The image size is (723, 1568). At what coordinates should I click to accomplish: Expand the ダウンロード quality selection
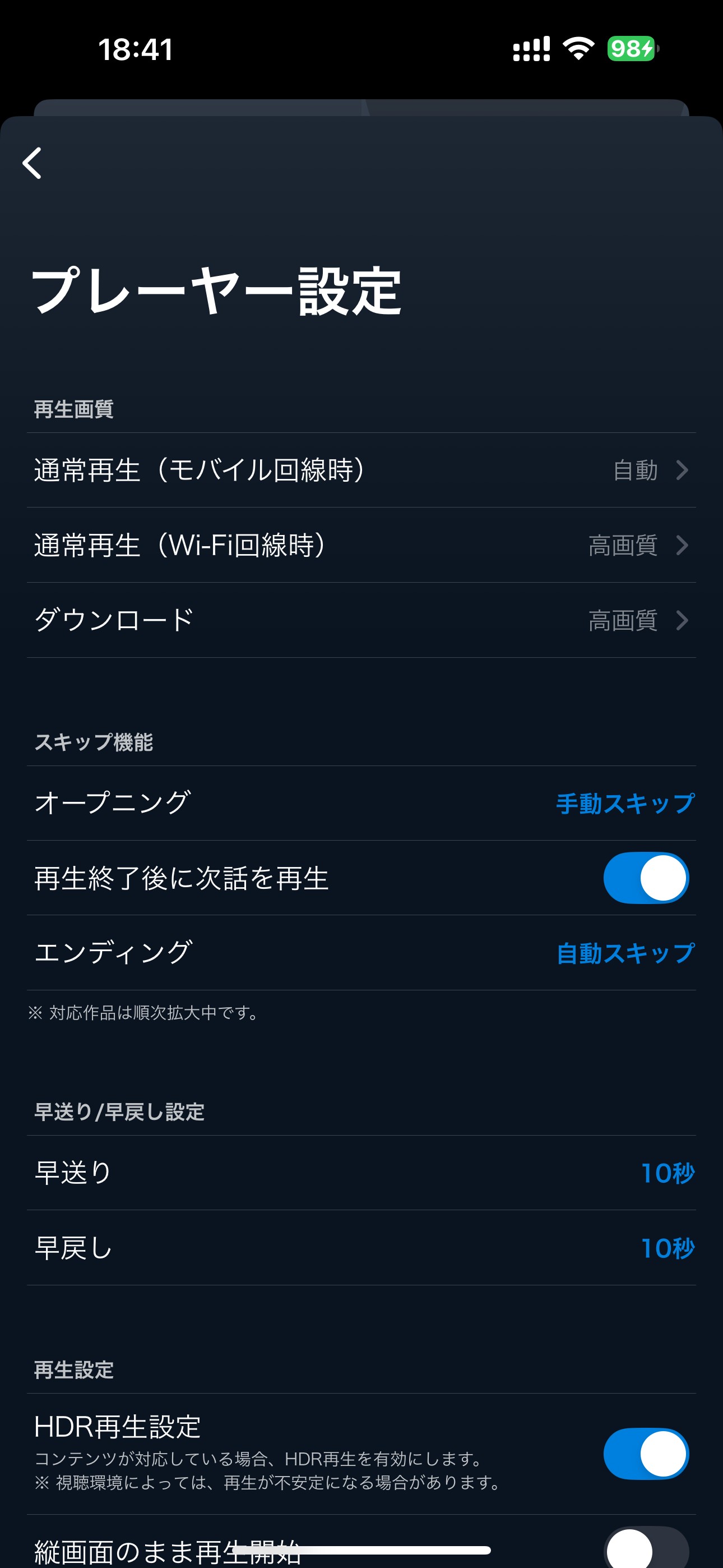(361, 621)
